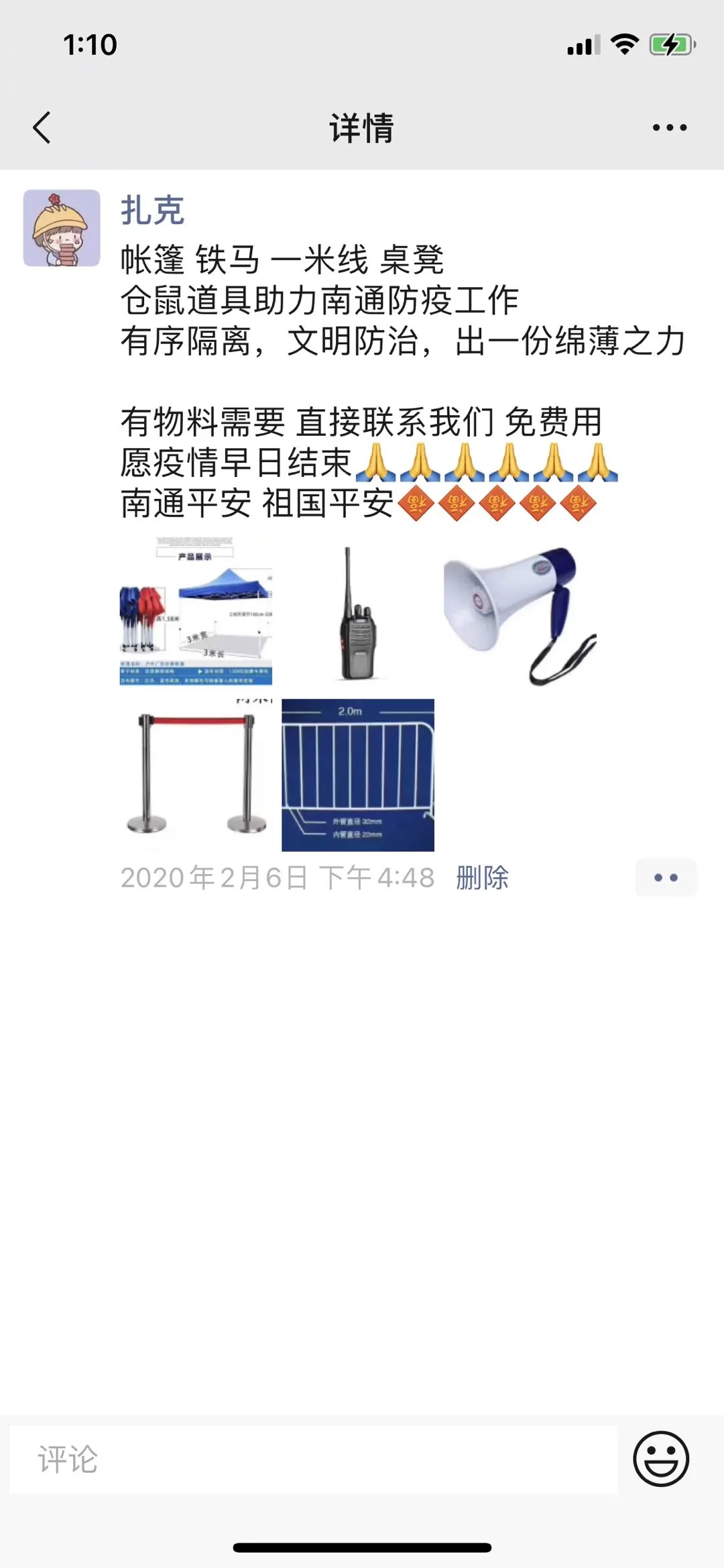Open the two-dot like/comment button
Screen dimensions: 724x1568
tap(666, 877)
